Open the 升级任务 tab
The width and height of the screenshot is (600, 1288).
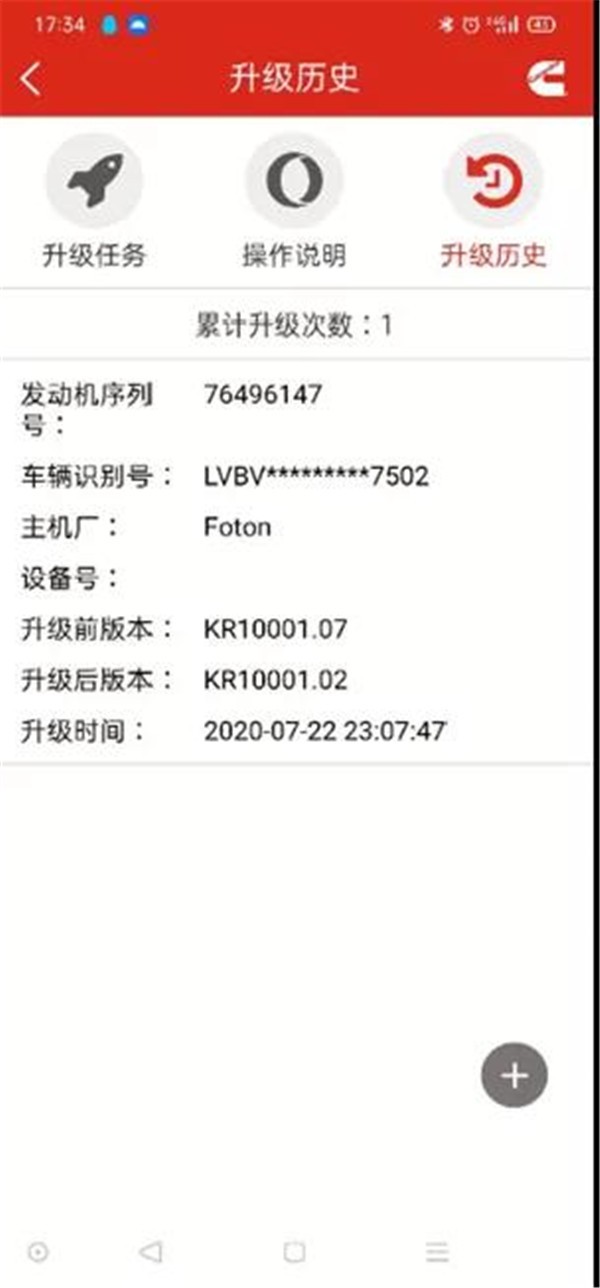click(x=94, y=206)
